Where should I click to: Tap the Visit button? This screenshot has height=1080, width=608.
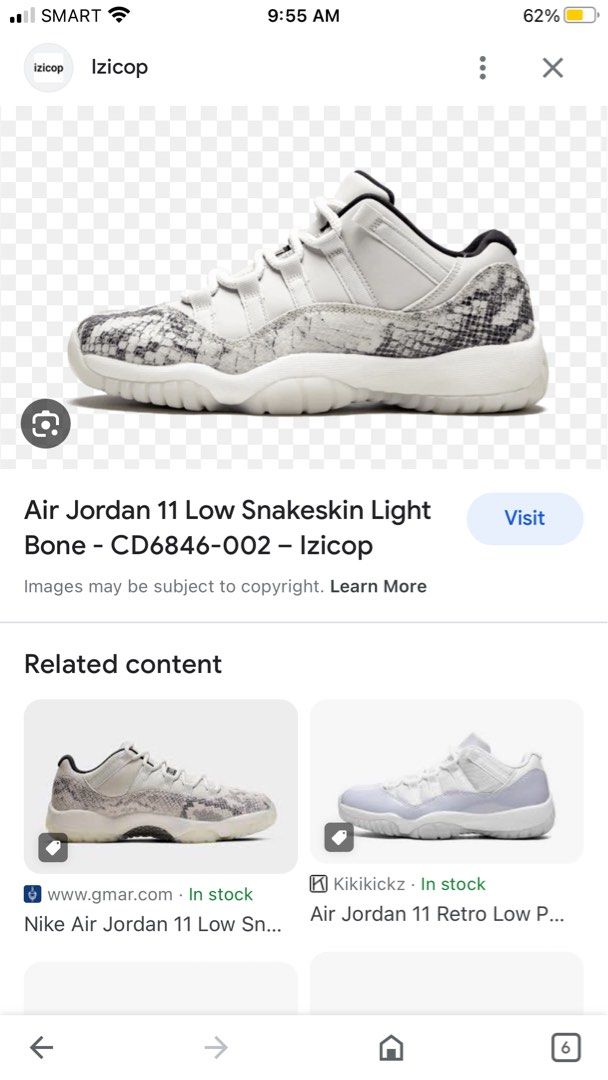tap(524, 518)
